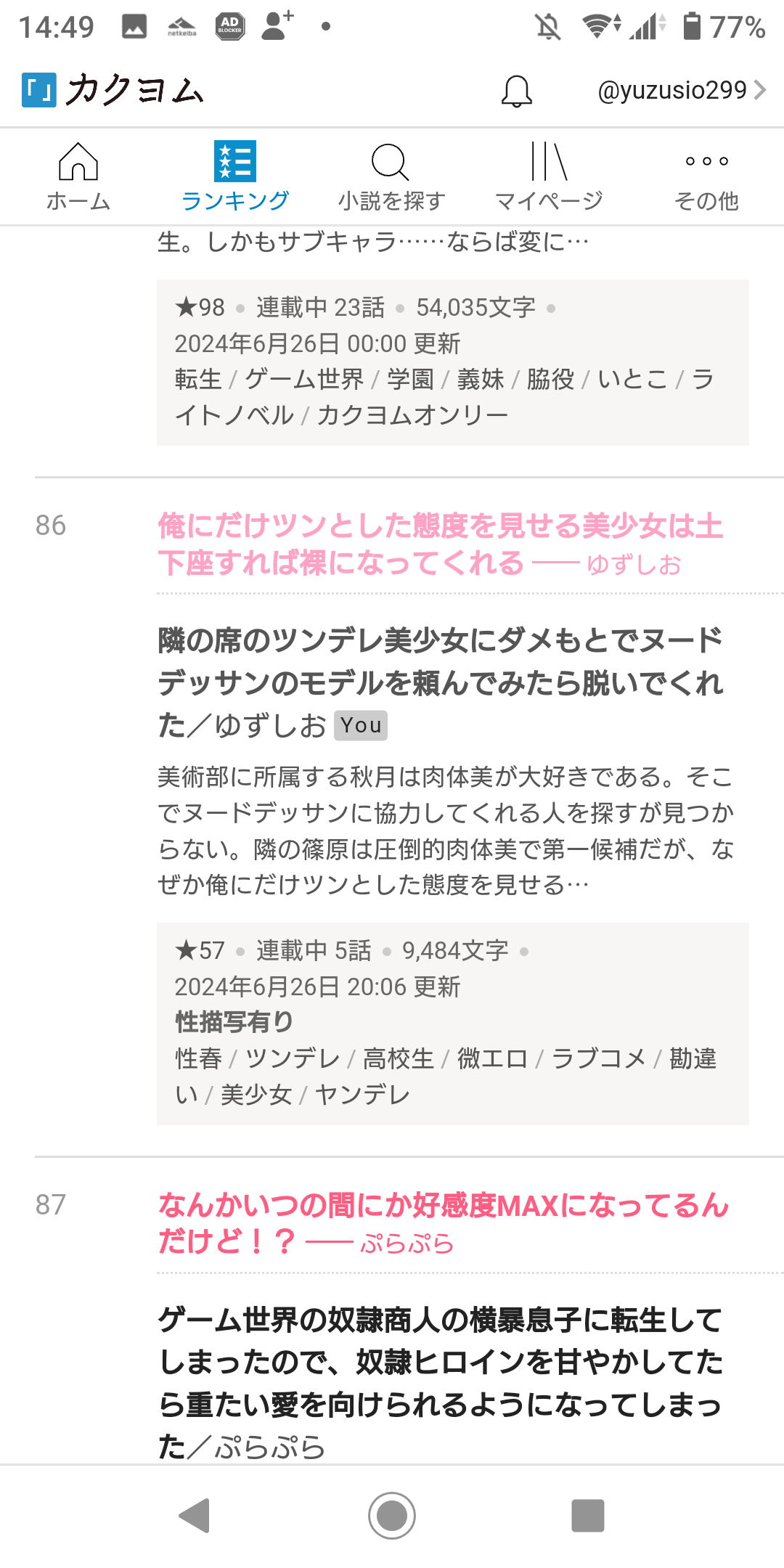Open the その他 menu tab
The image size is (784, 1568).
[x=706, y=176]
